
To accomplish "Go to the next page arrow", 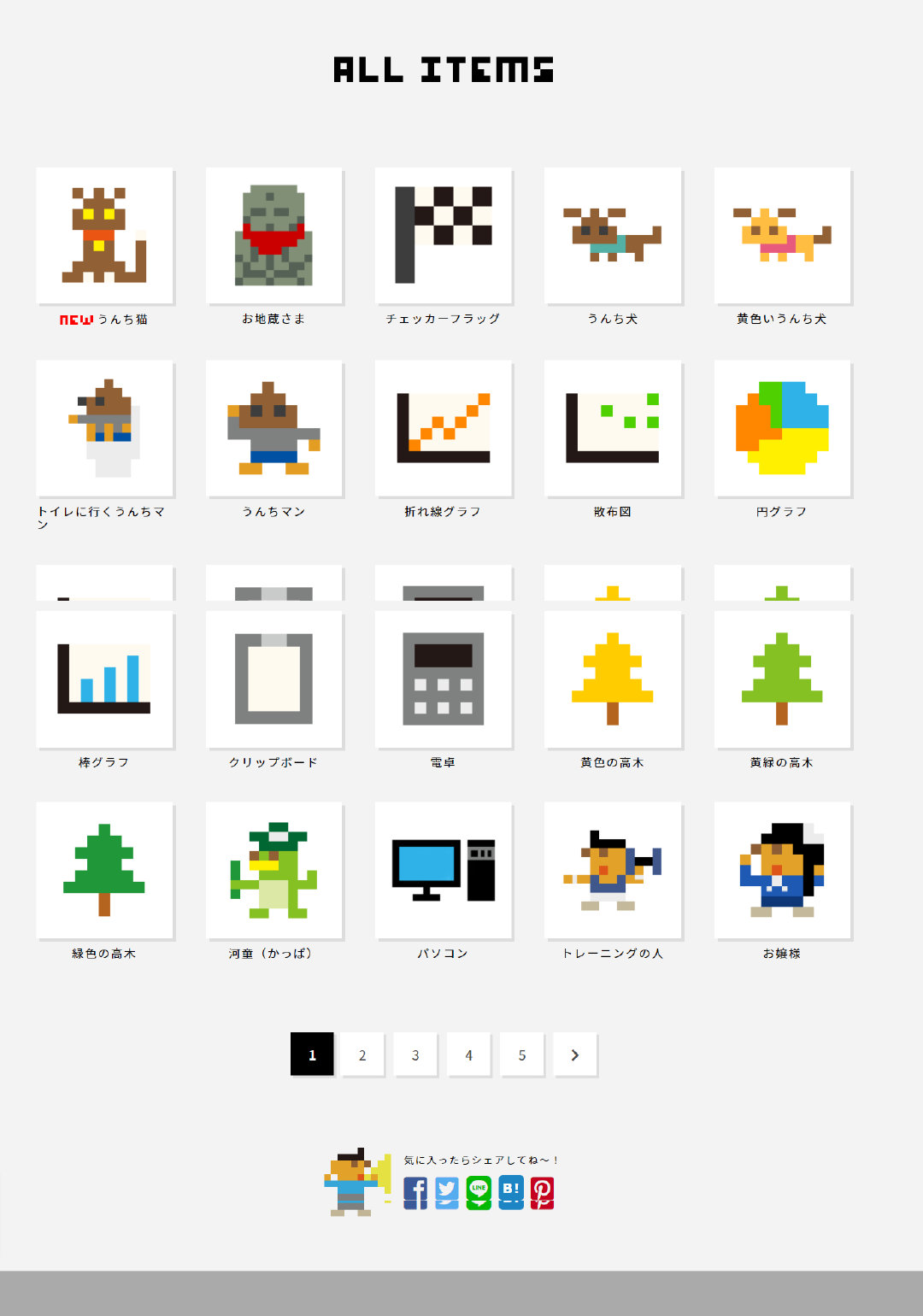I will (574, 1055).
